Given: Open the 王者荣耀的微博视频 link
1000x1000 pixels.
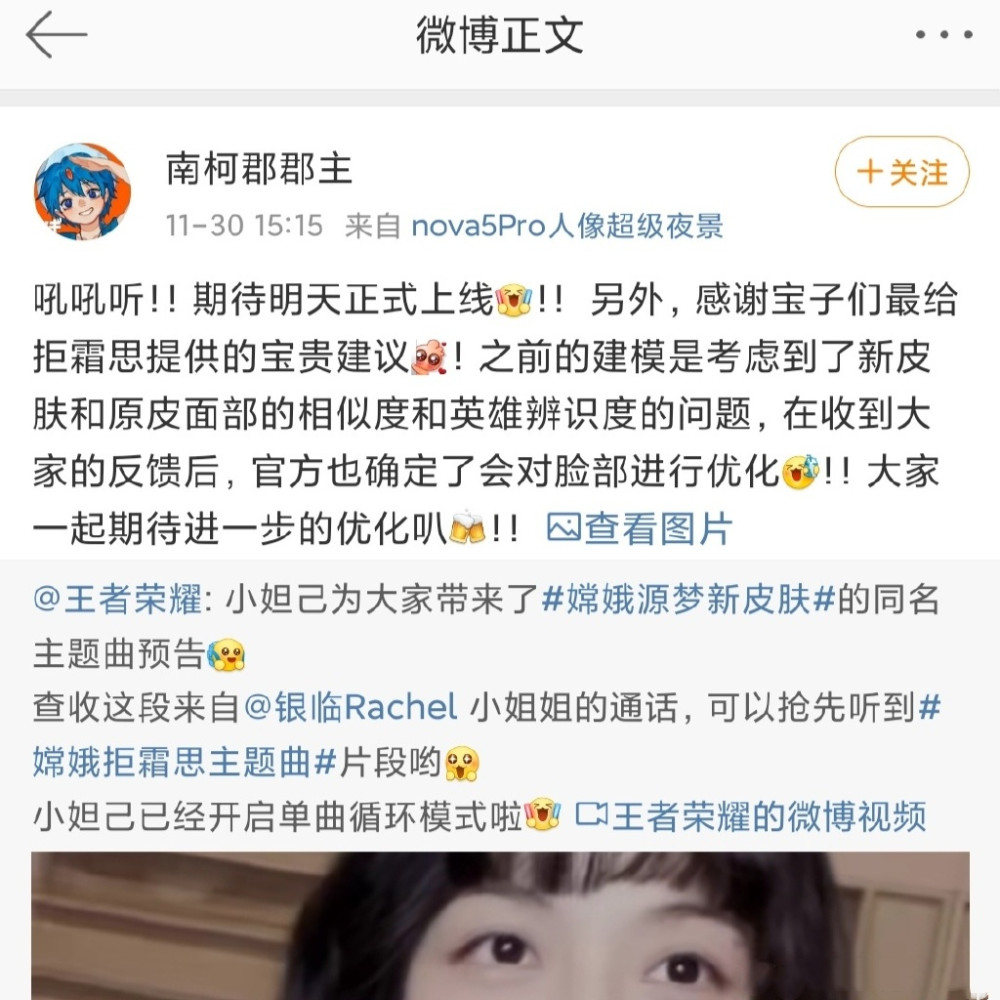Looking at the screenshot, I should (x=752, y=816).
